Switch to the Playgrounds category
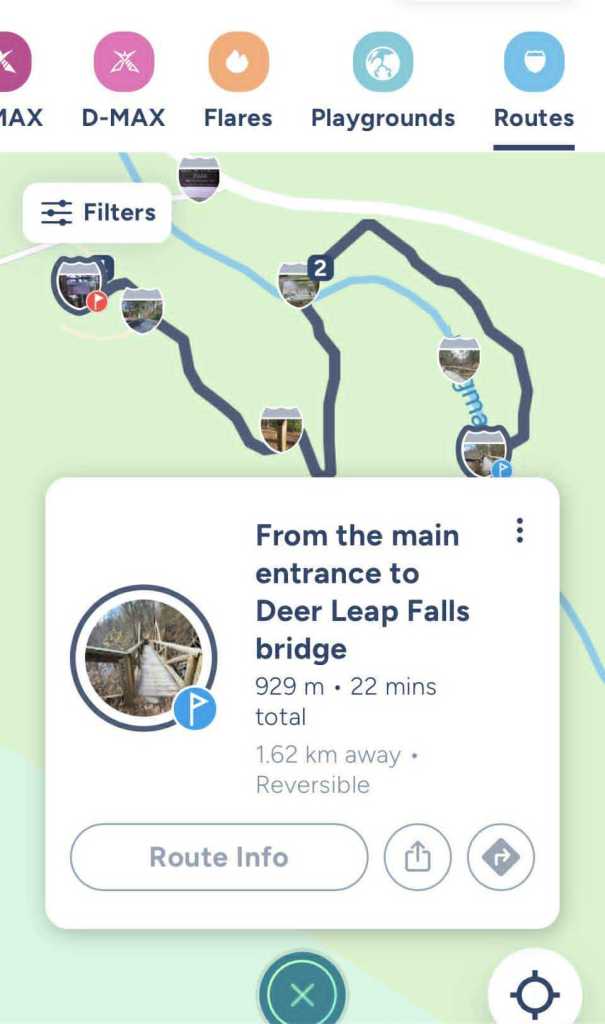The width and height of the screenshot is (605, 1024). pyautogui.click(x=383, y=82)
